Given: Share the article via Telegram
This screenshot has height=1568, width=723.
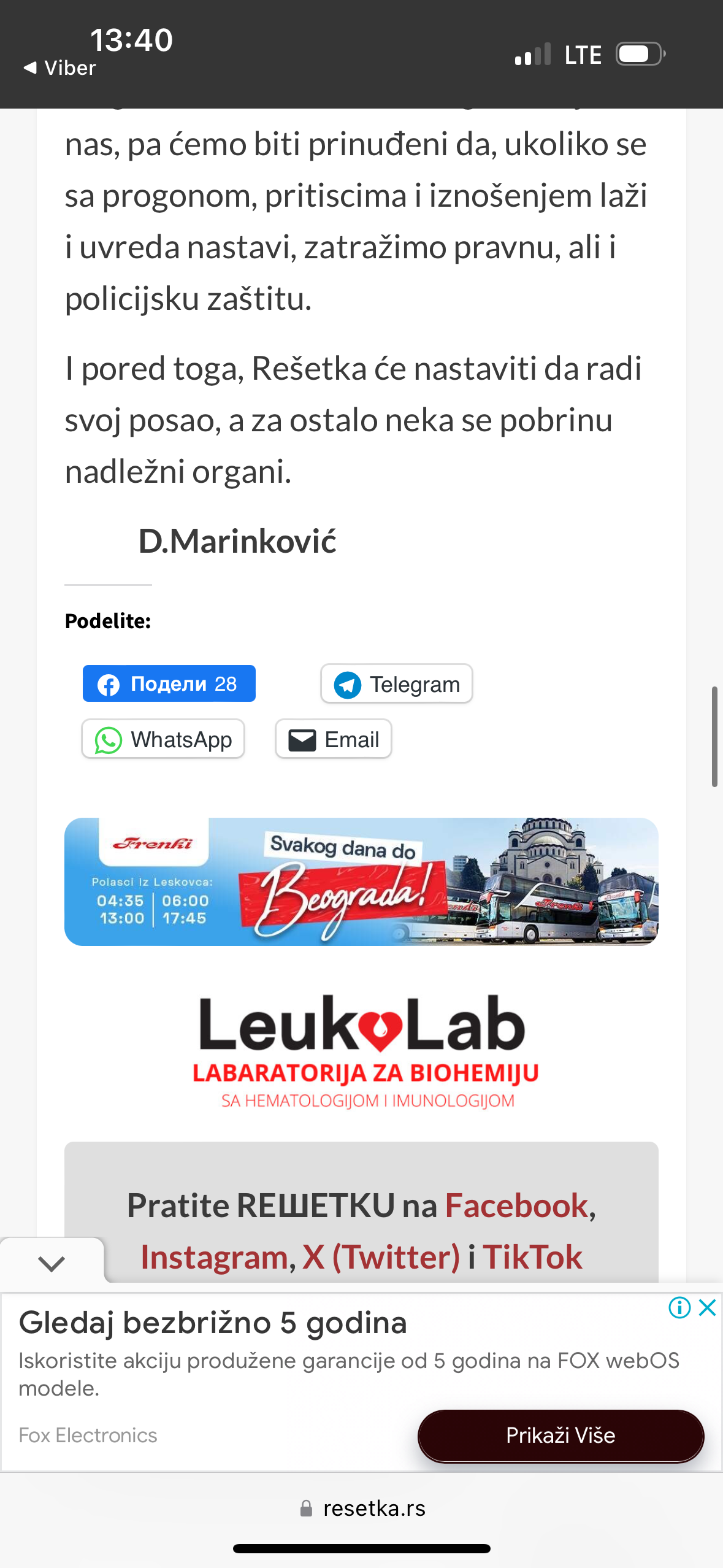Looking at the screenshot, I should click(396, 684).
